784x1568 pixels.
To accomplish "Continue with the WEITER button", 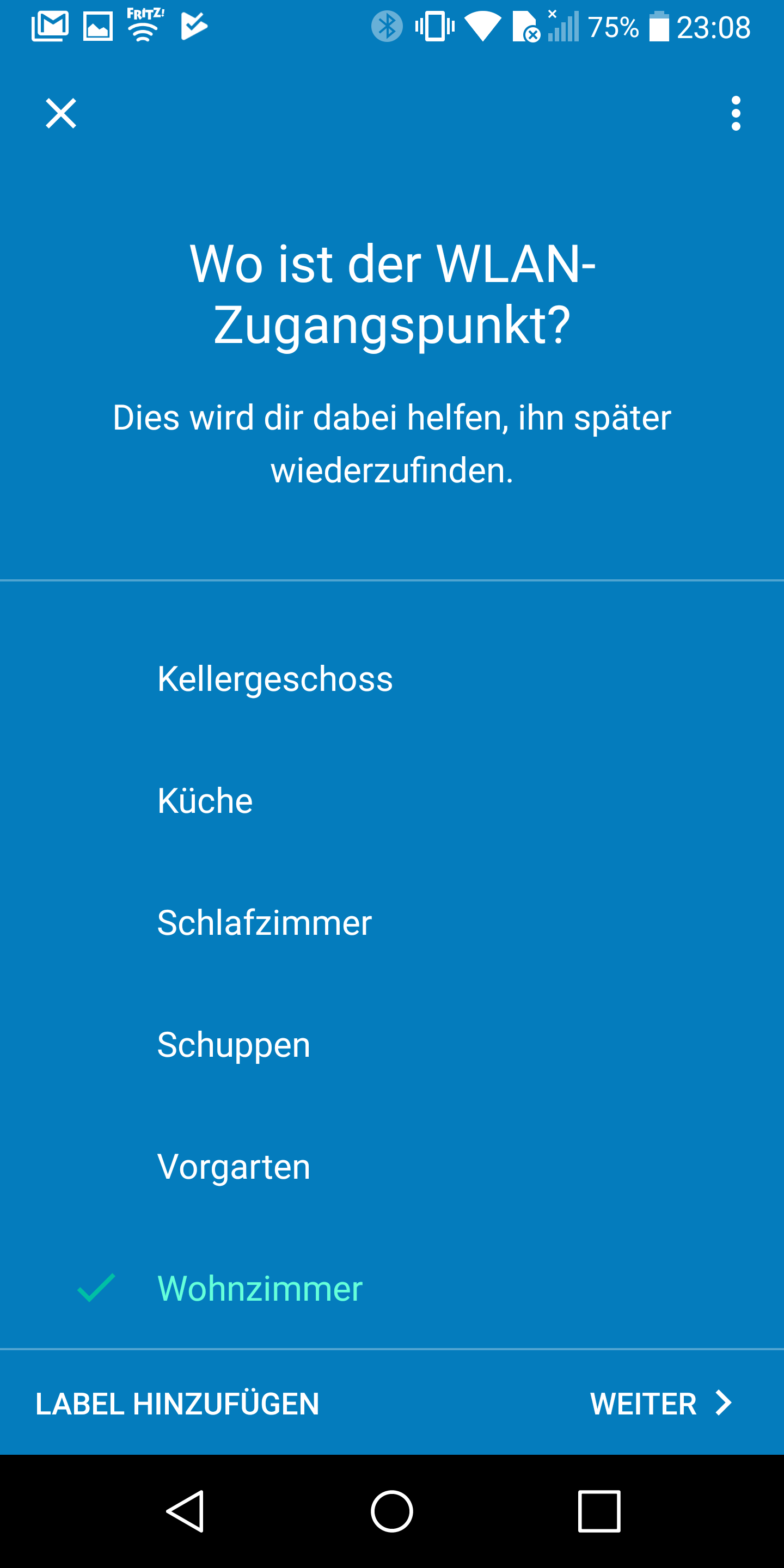I will coord(660,1404).
